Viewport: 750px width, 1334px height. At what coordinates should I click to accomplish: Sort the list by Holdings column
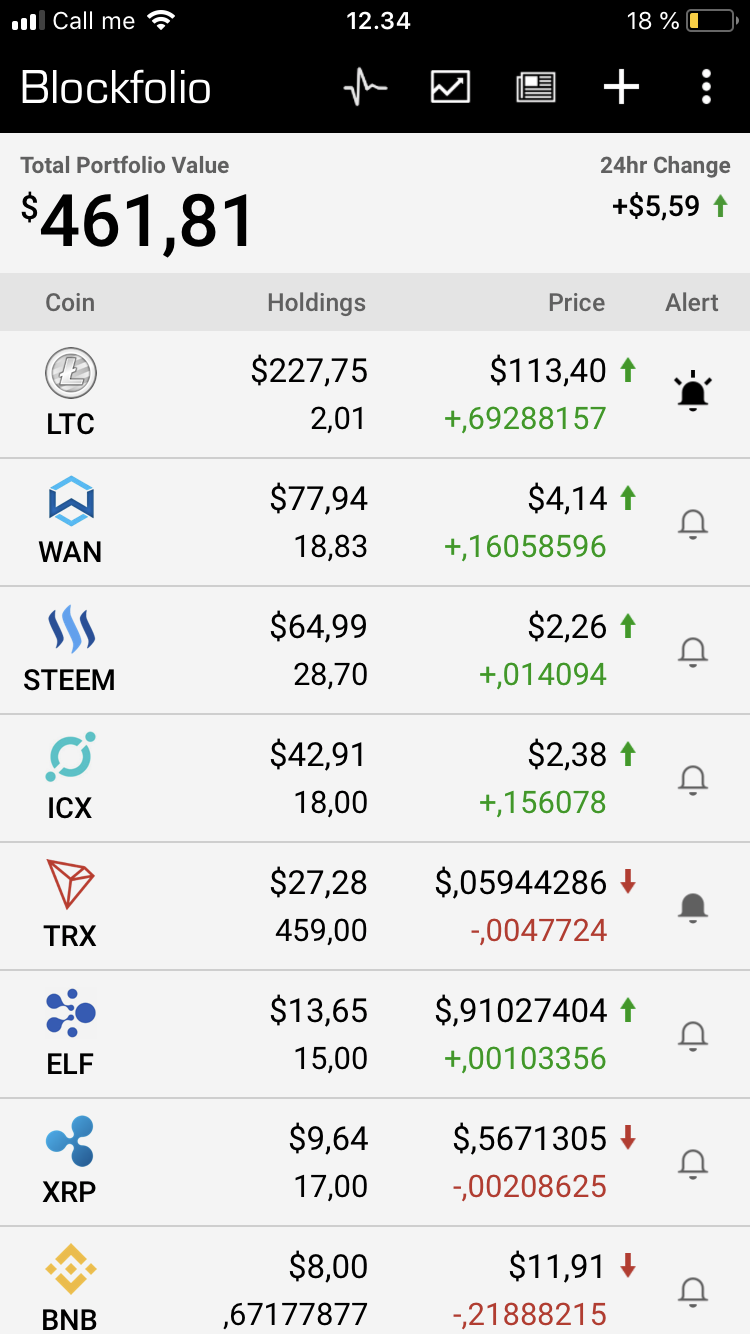[x=316, y=303]
